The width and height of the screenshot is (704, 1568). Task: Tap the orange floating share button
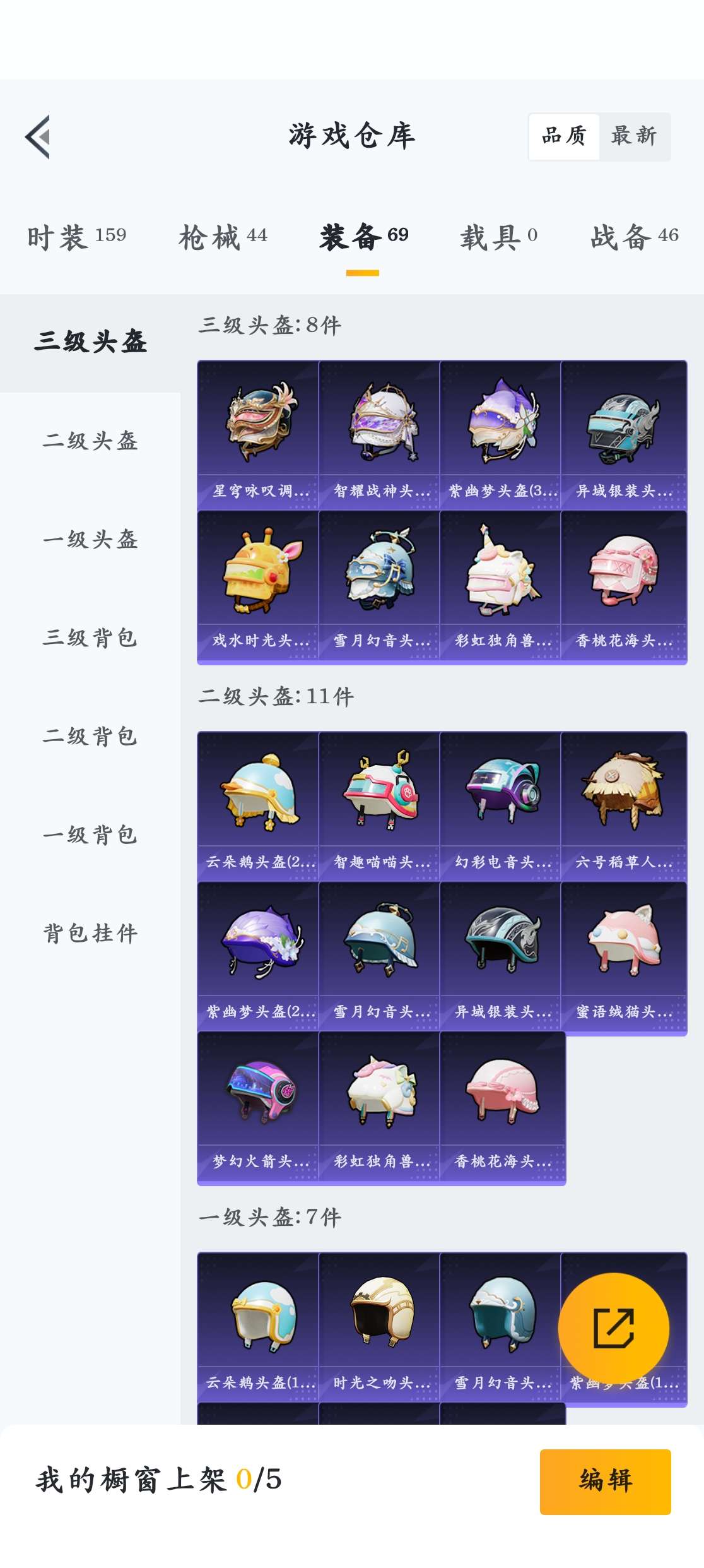613,1328
